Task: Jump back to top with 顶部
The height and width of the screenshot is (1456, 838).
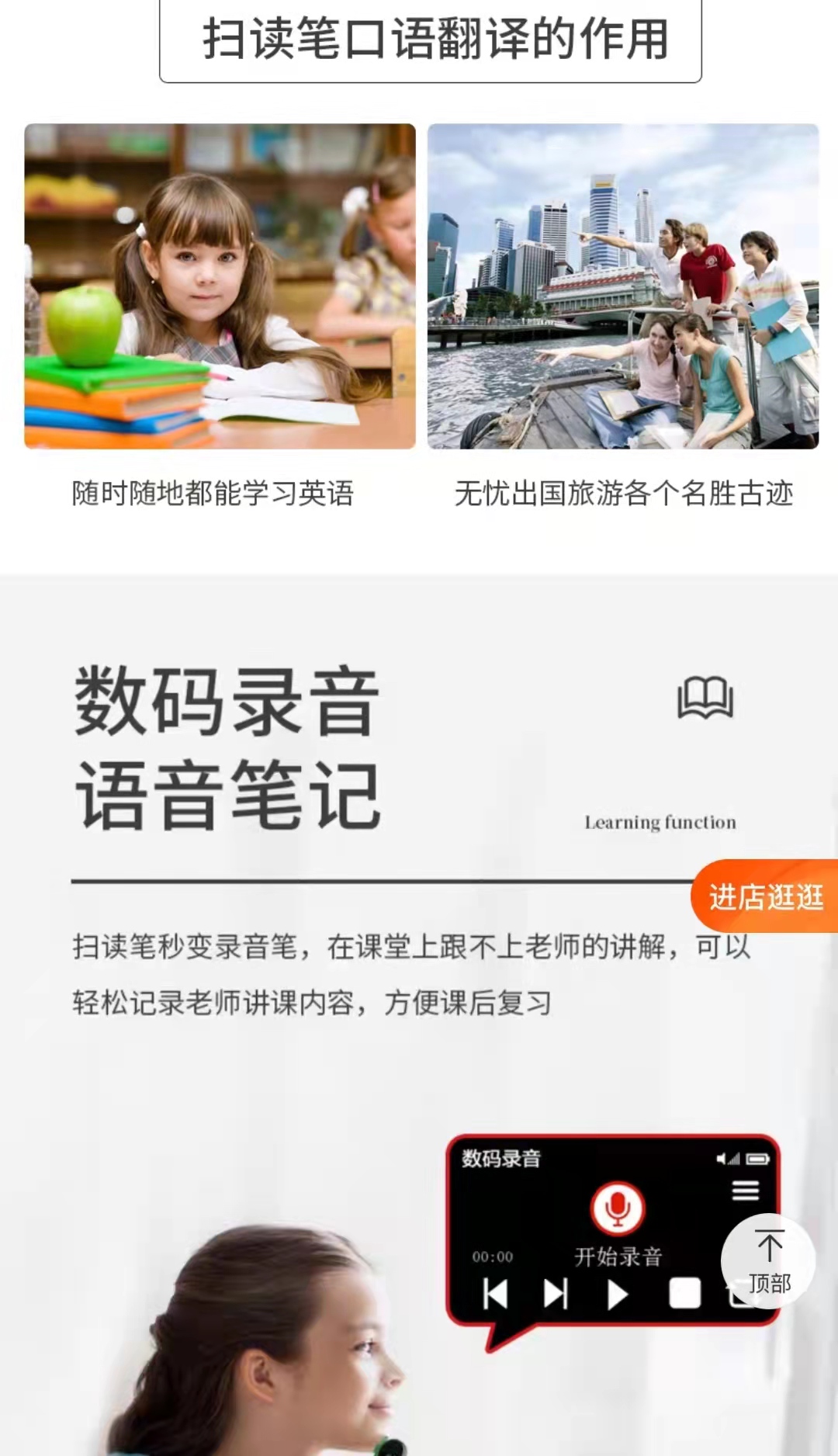Action: 768,1262
